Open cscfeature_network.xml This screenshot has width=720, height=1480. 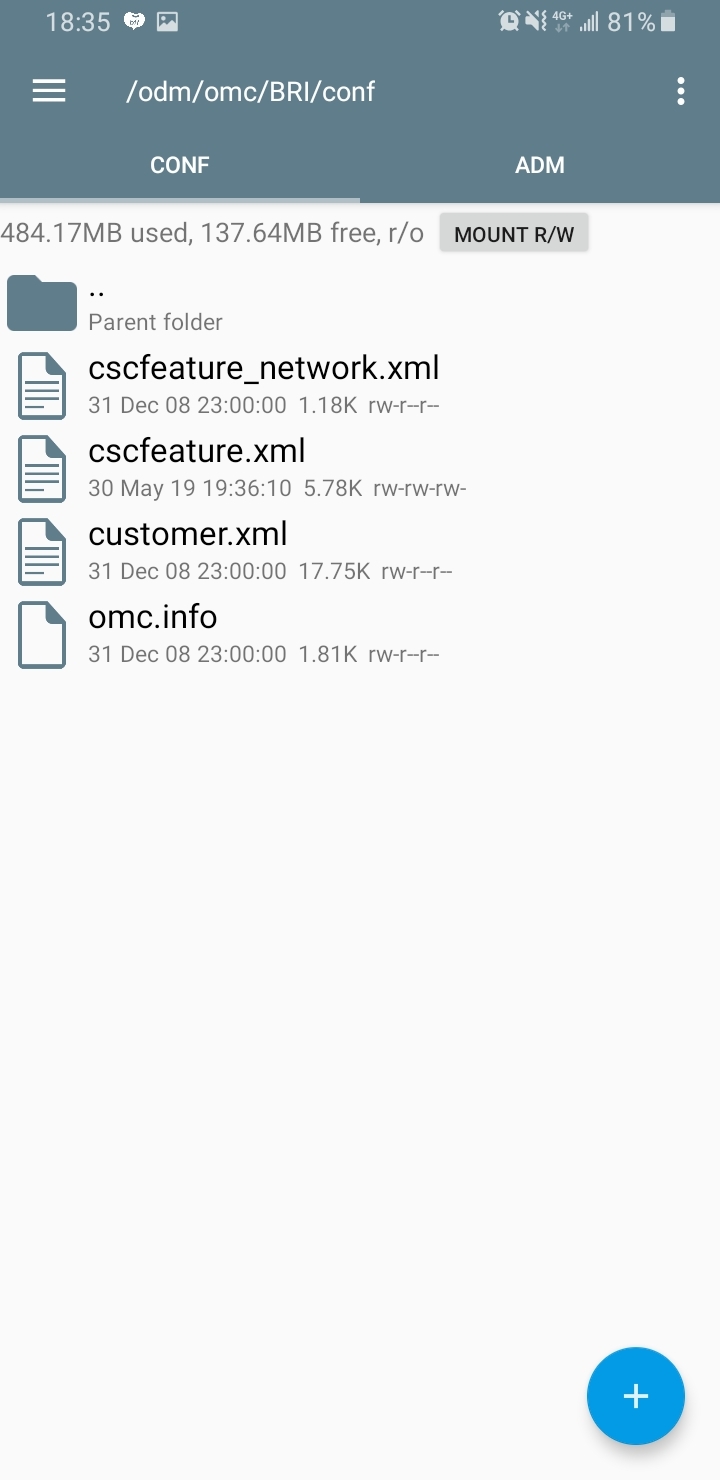(x=360, y=385)
